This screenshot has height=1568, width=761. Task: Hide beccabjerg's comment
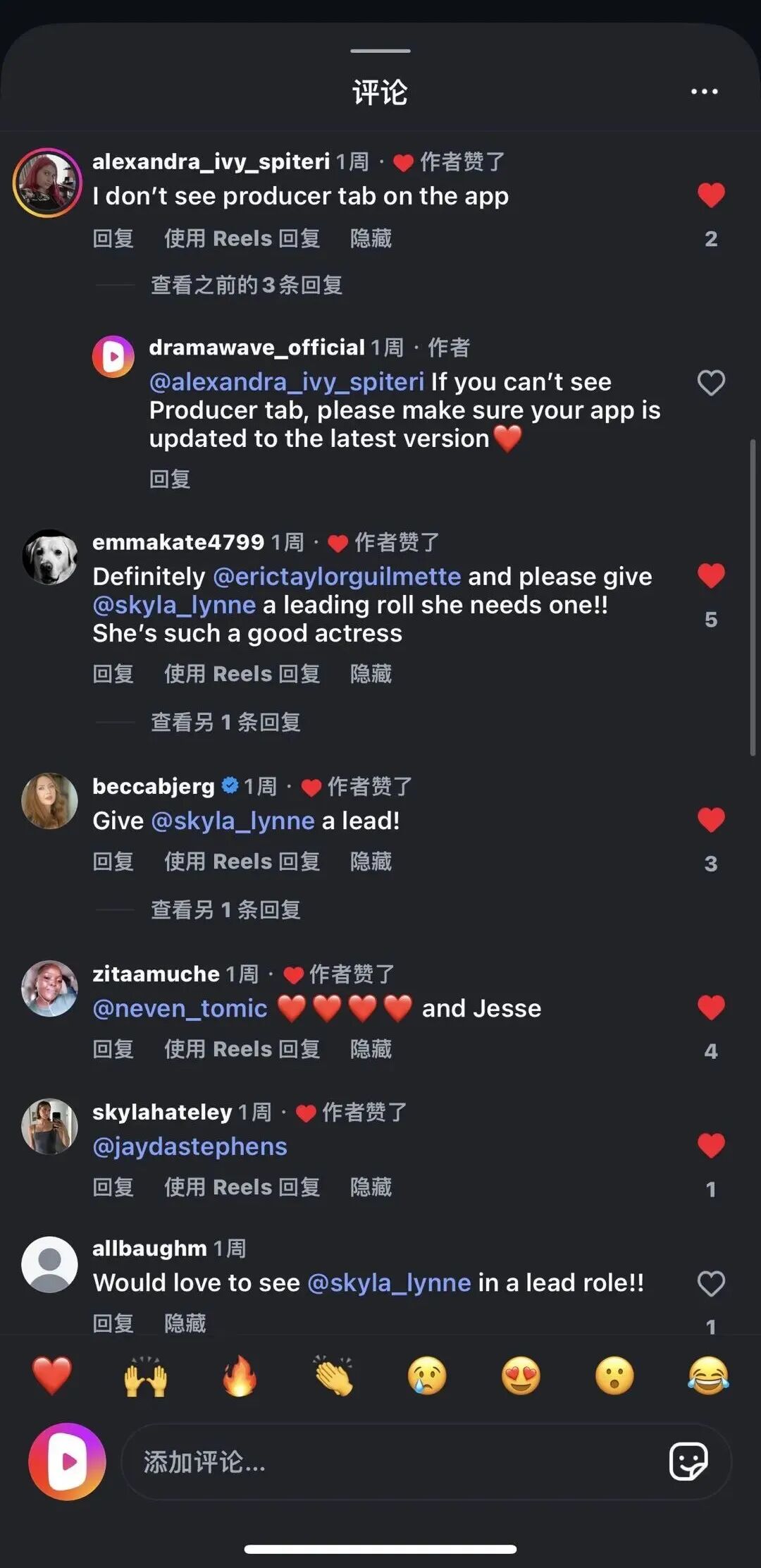point(371,862)
